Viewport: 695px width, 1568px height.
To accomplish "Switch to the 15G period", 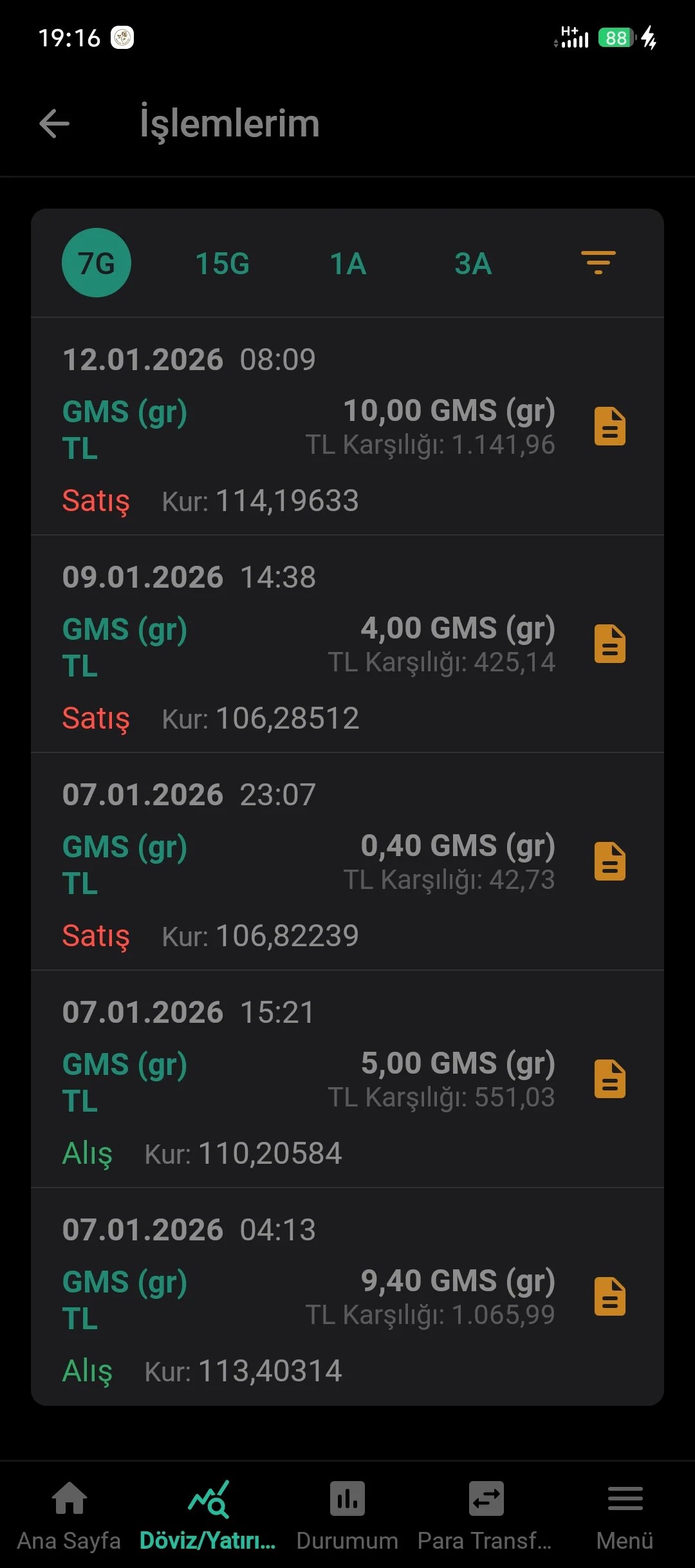I will point(222,264).
